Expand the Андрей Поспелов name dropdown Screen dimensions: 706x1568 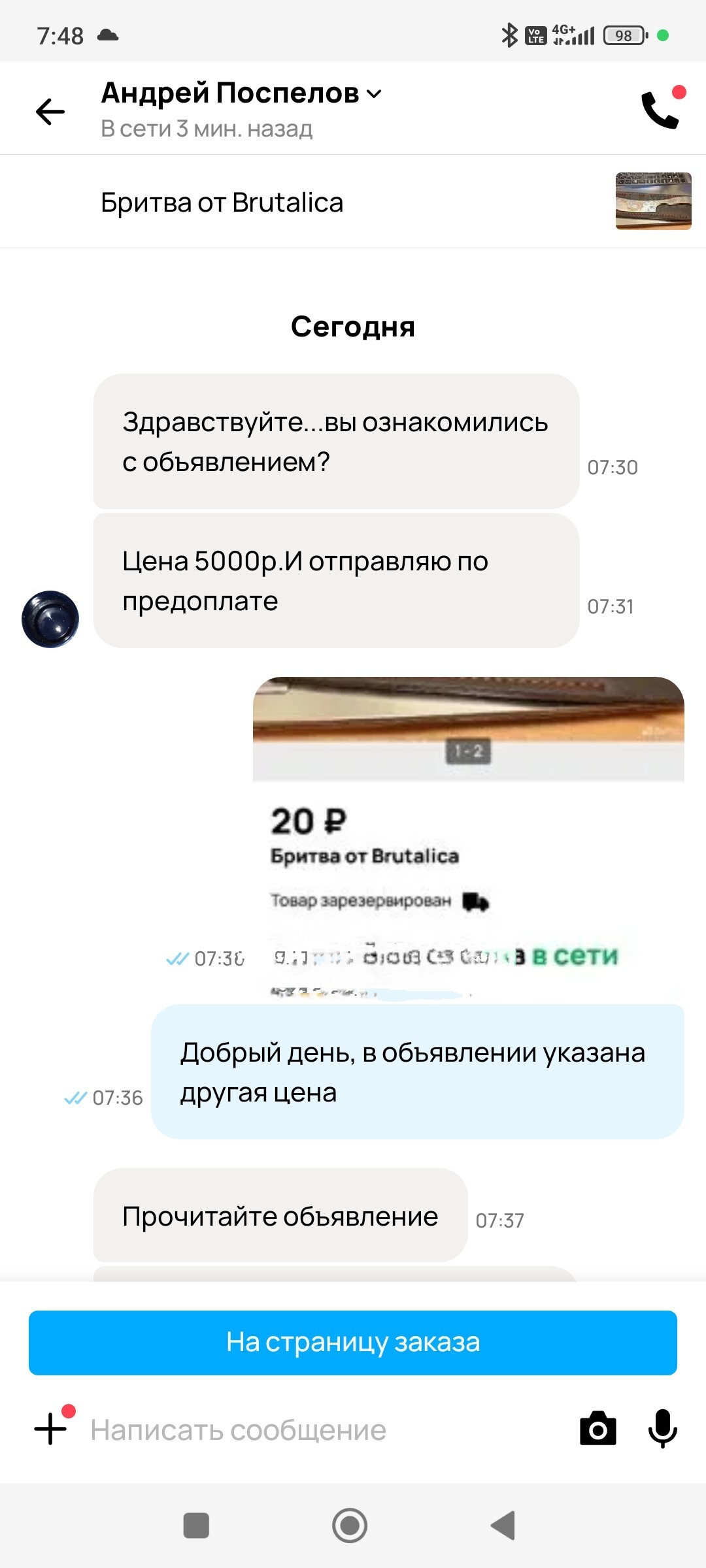tap(374, 94)
